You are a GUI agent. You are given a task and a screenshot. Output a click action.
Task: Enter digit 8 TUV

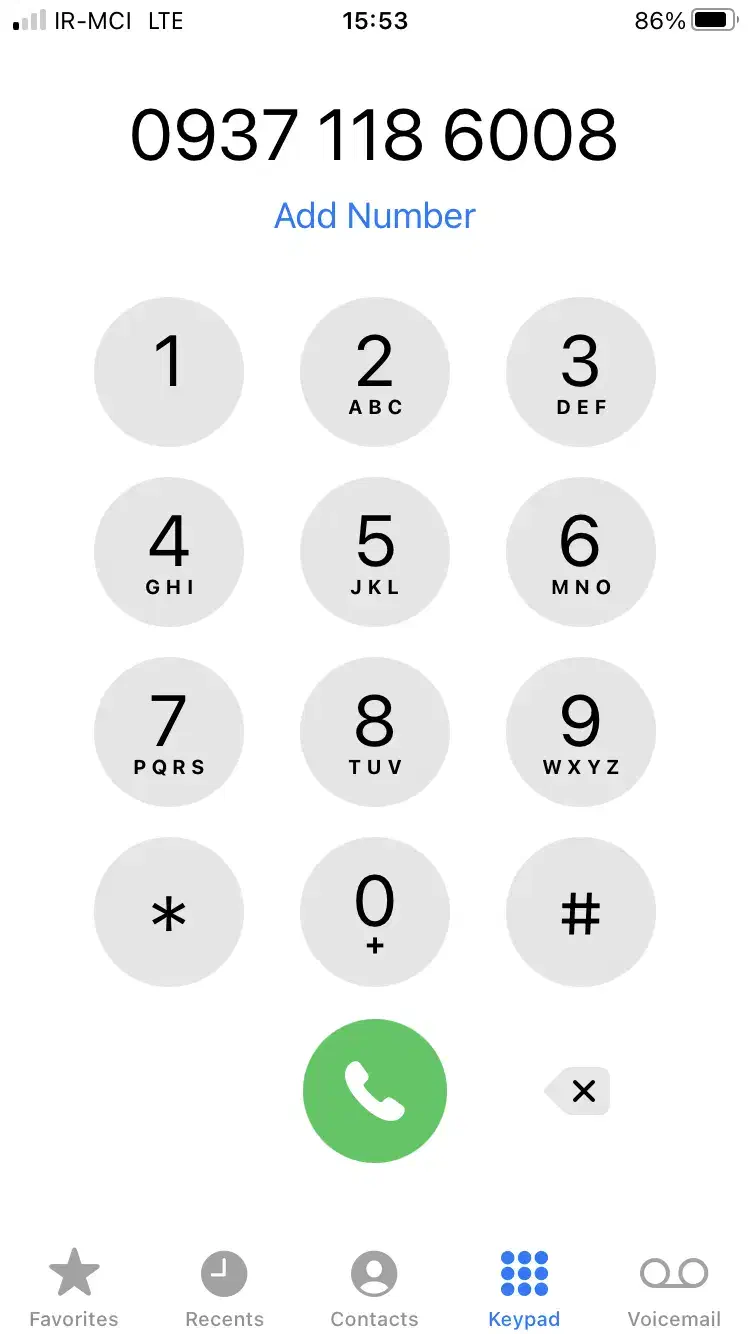[x=375, y=732]
